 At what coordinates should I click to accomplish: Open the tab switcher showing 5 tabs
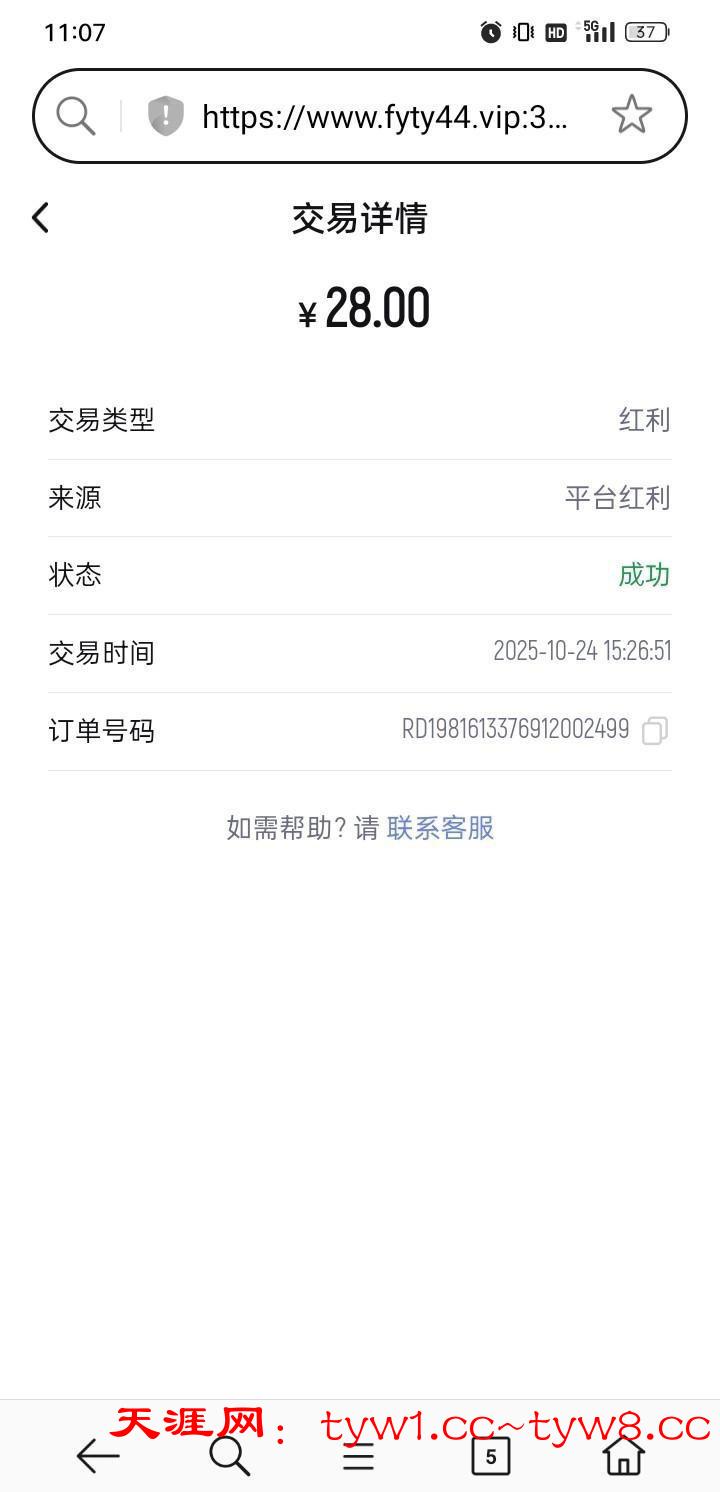pos(490,1457)
